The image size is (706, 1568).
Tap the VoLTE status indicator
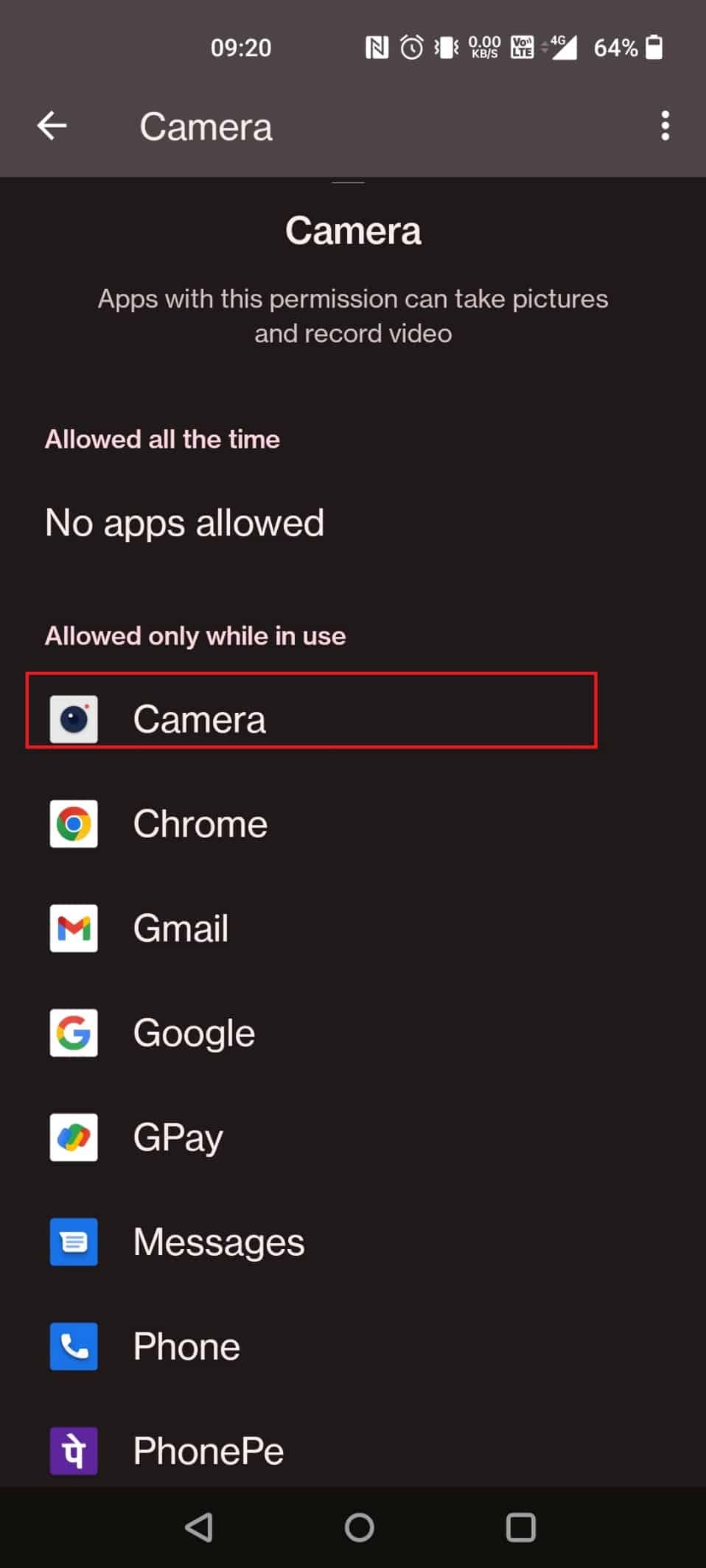521,46
